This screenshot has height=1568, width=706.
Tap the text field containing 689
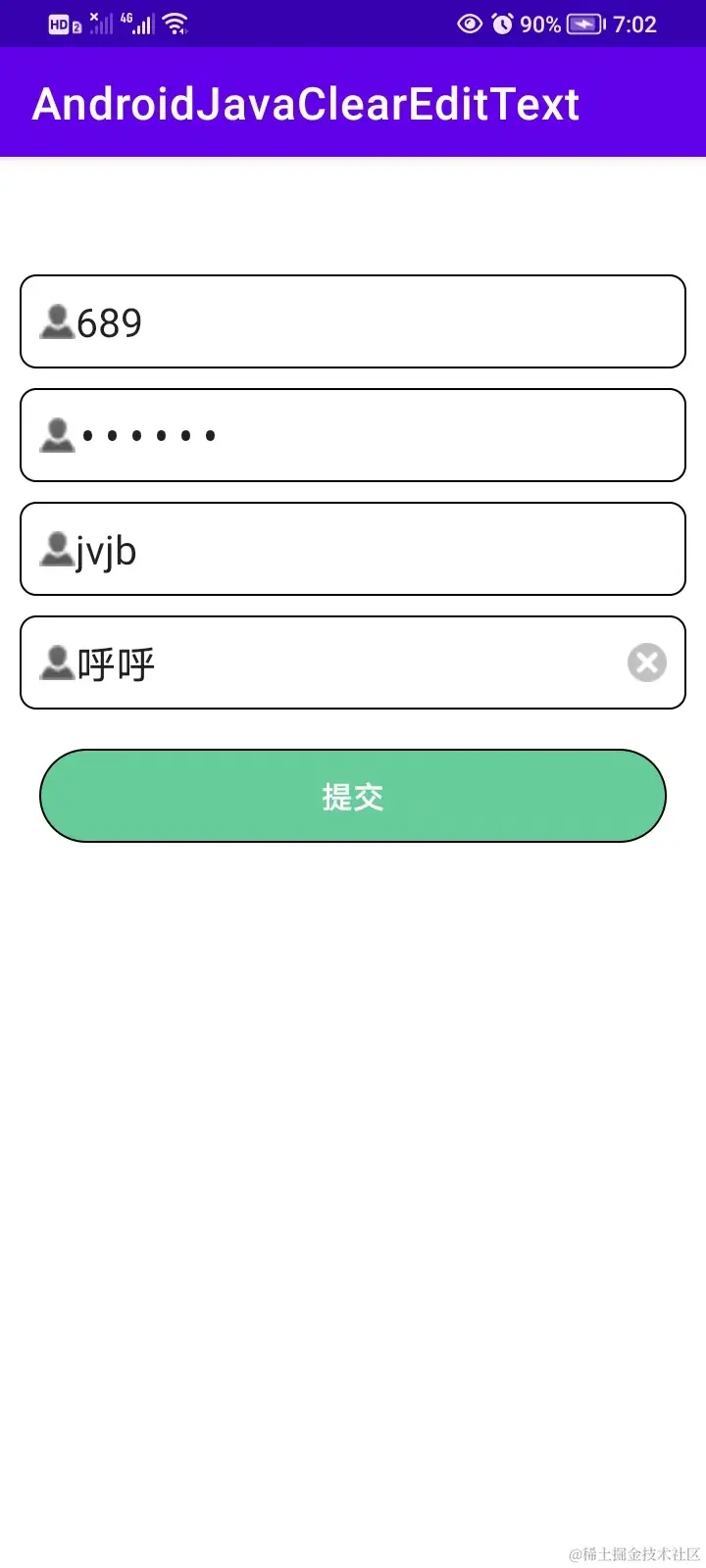pyautogui.click(x=353, y=322)
